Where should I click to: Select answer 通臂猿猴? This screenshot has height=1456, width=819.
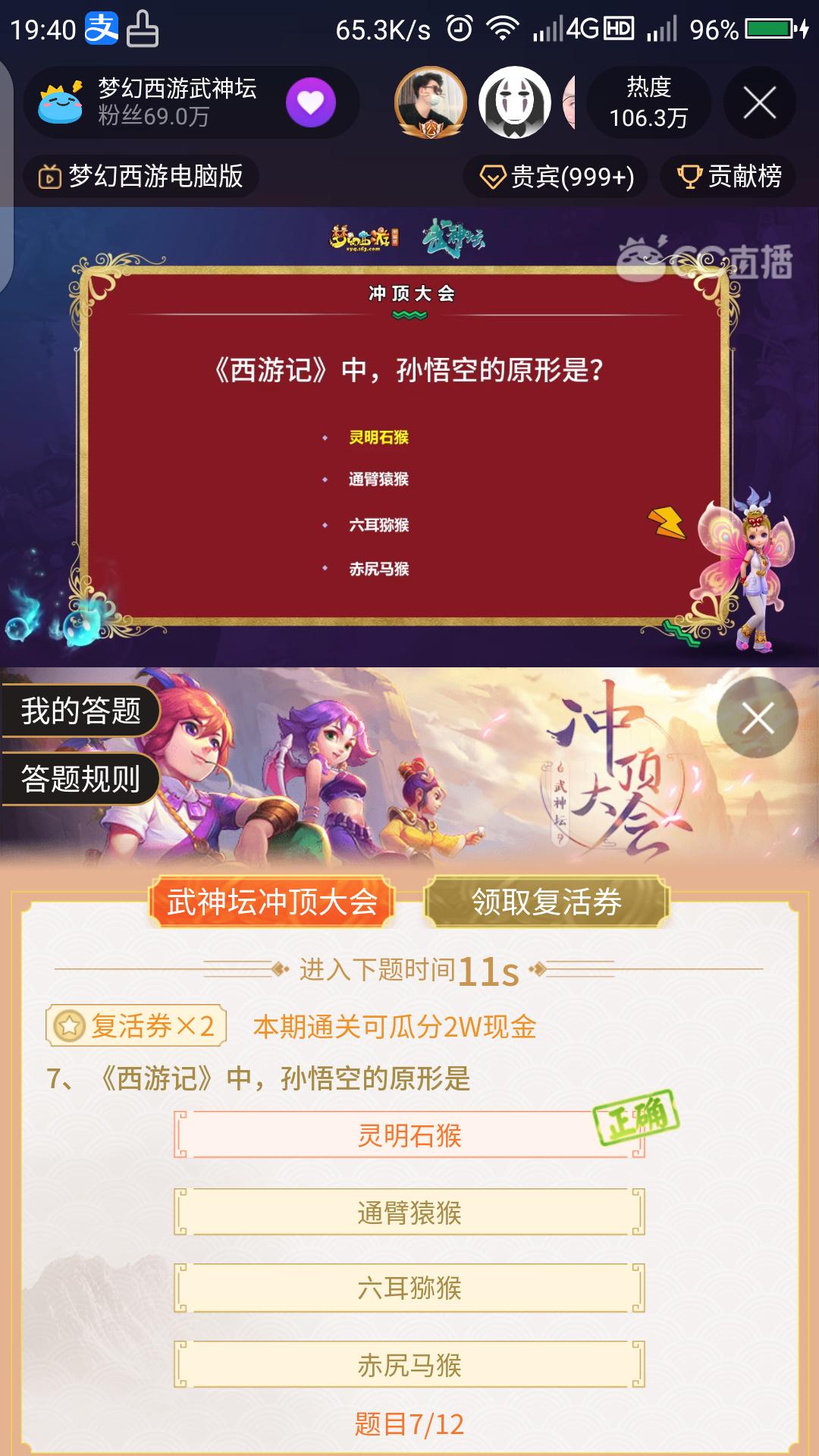point(409,1213)
